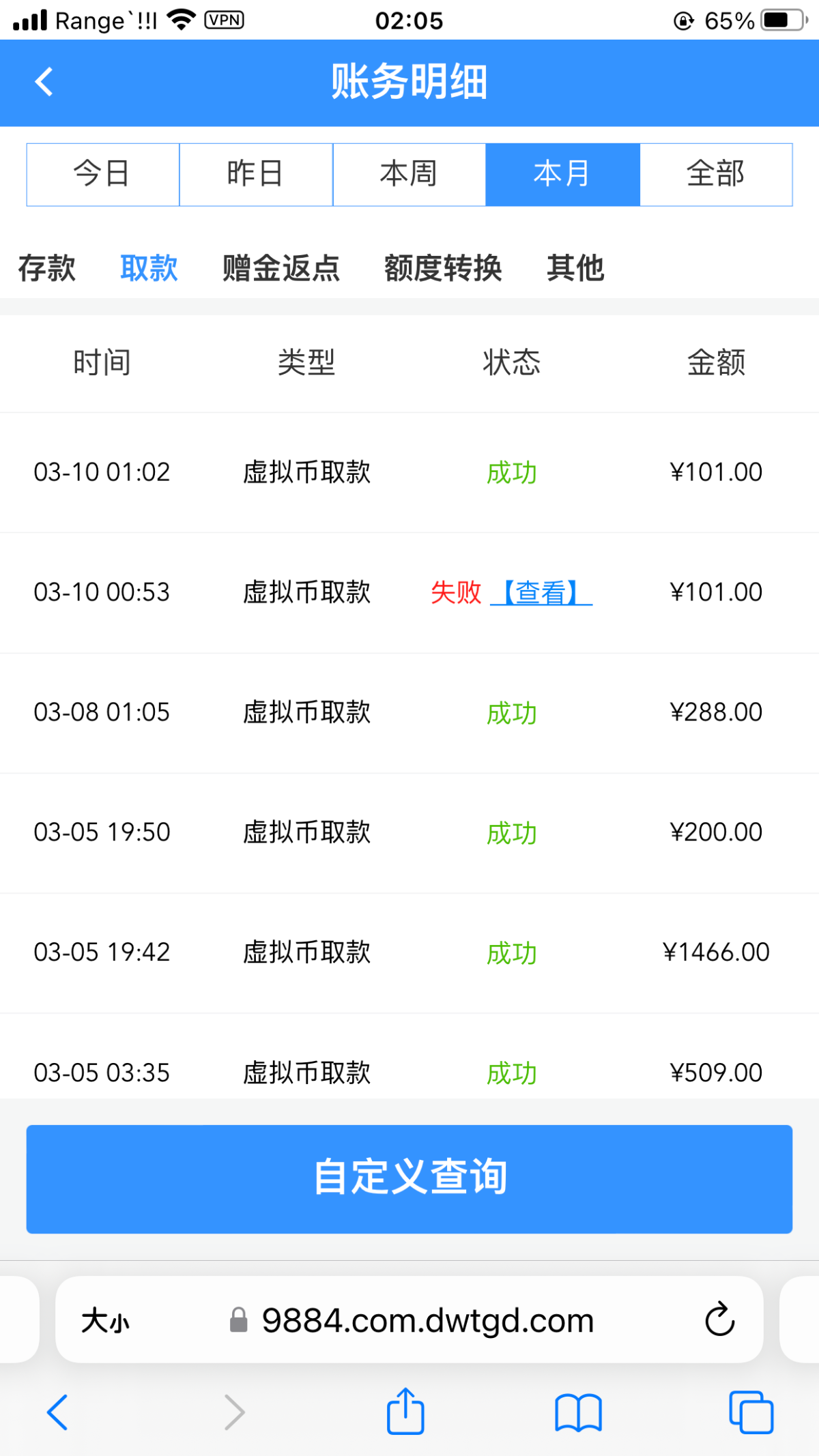Go back in the Safari toolbar

click(57, 1412)
